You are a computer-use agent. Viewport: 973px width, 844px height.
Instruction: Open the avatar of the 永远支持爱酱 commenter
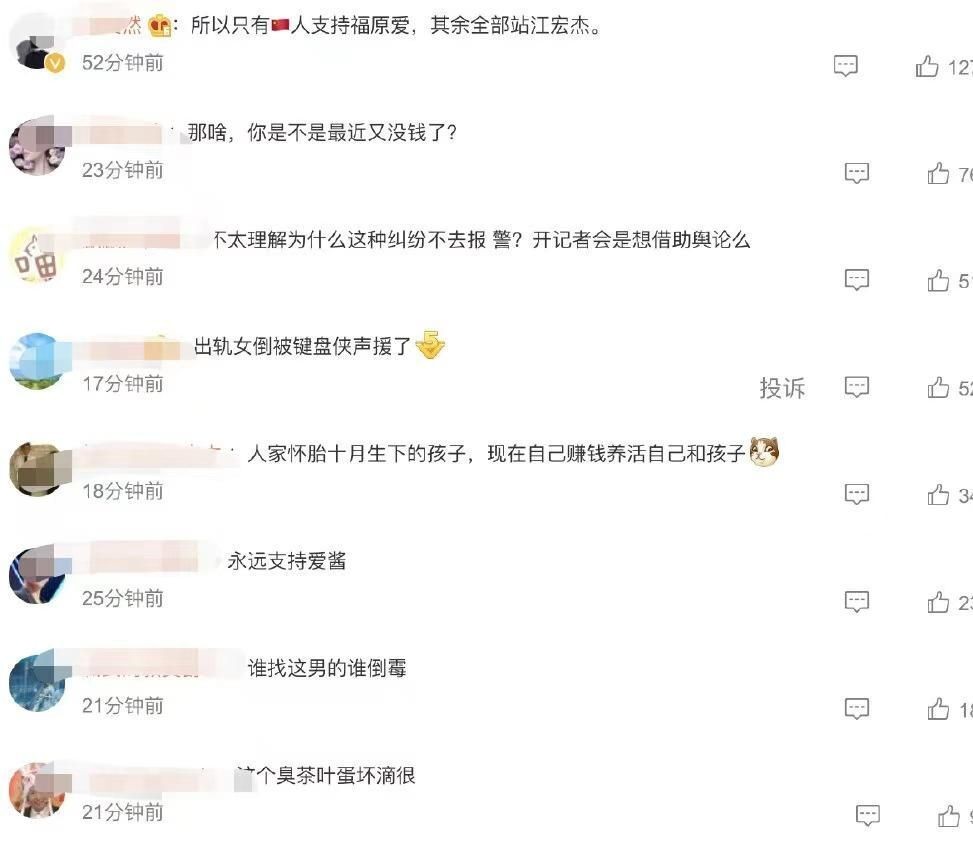37,575
